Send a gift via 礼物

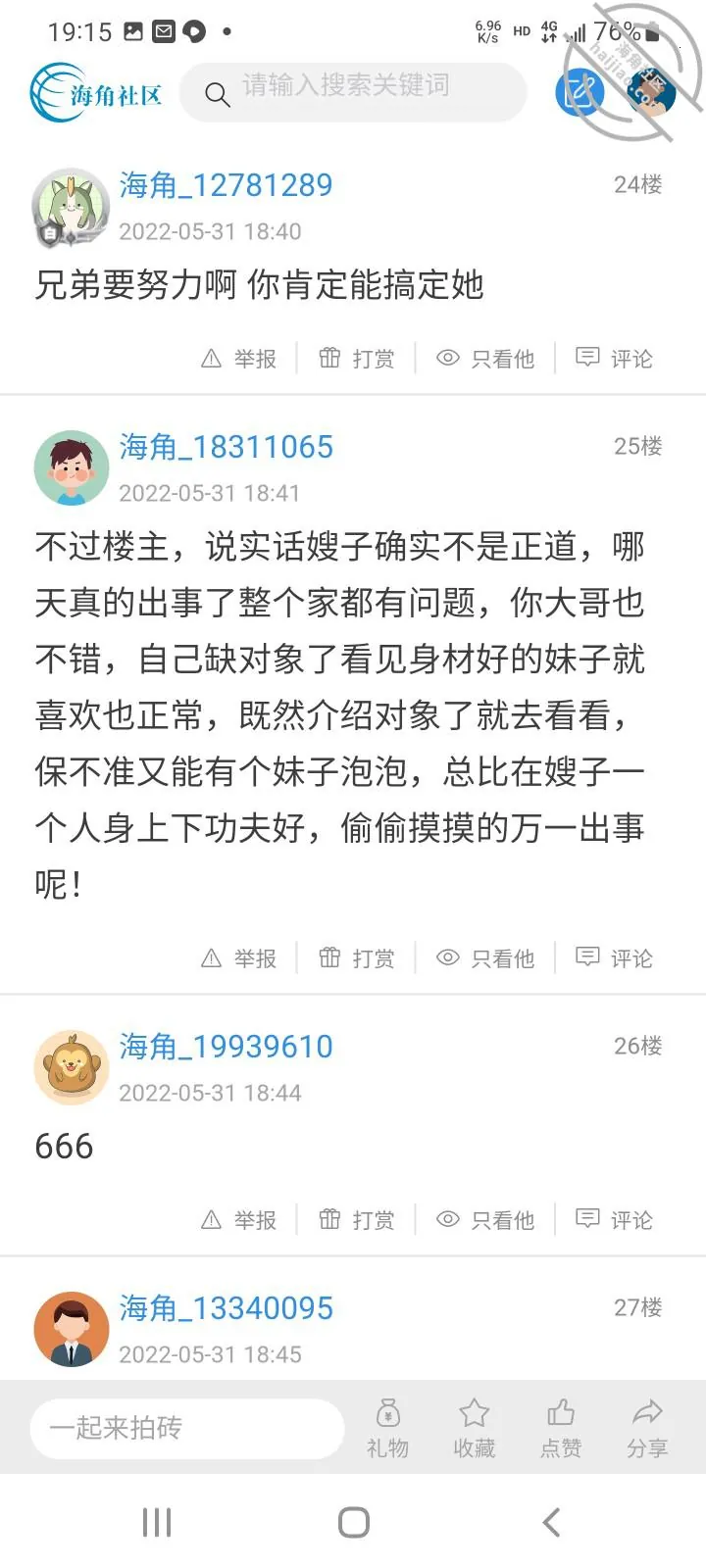388,1428
